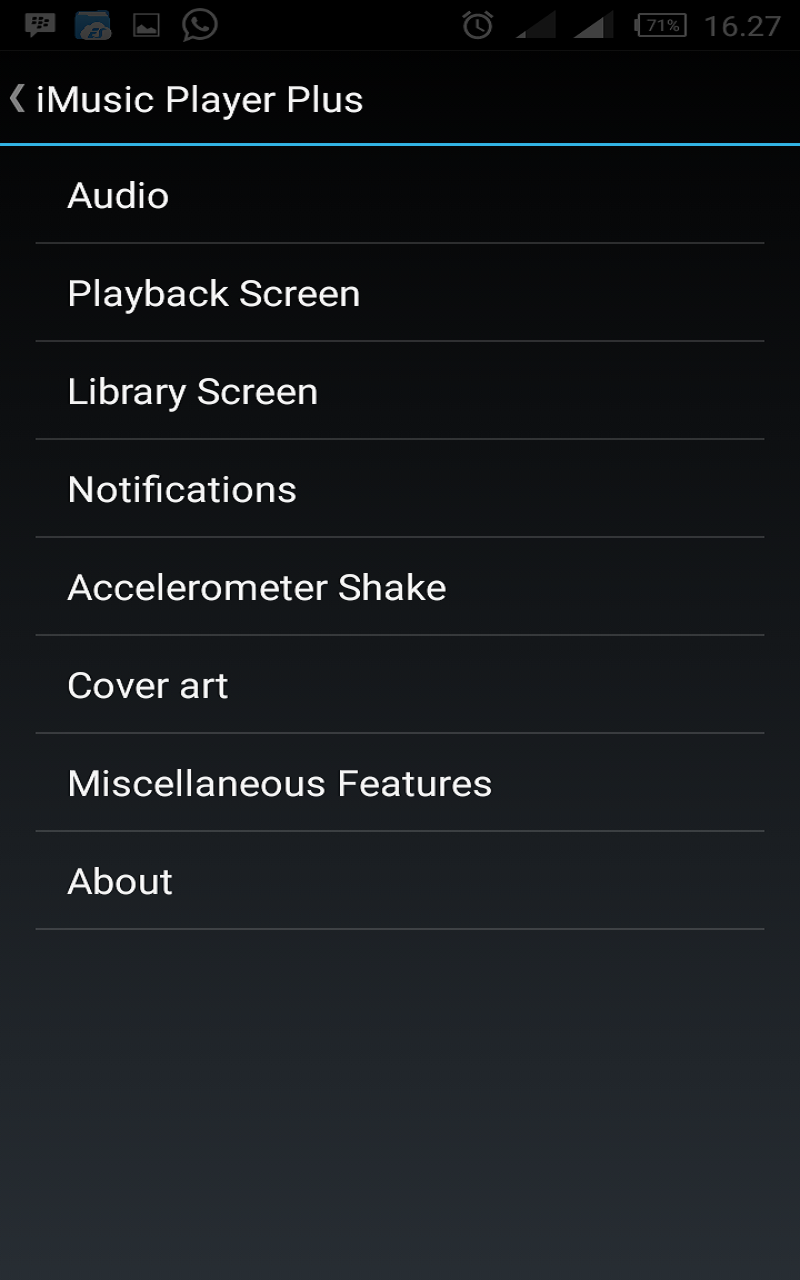Tap the WhatsApp icon in the status bar
The image size is (800, 1280).
(197, 22)
